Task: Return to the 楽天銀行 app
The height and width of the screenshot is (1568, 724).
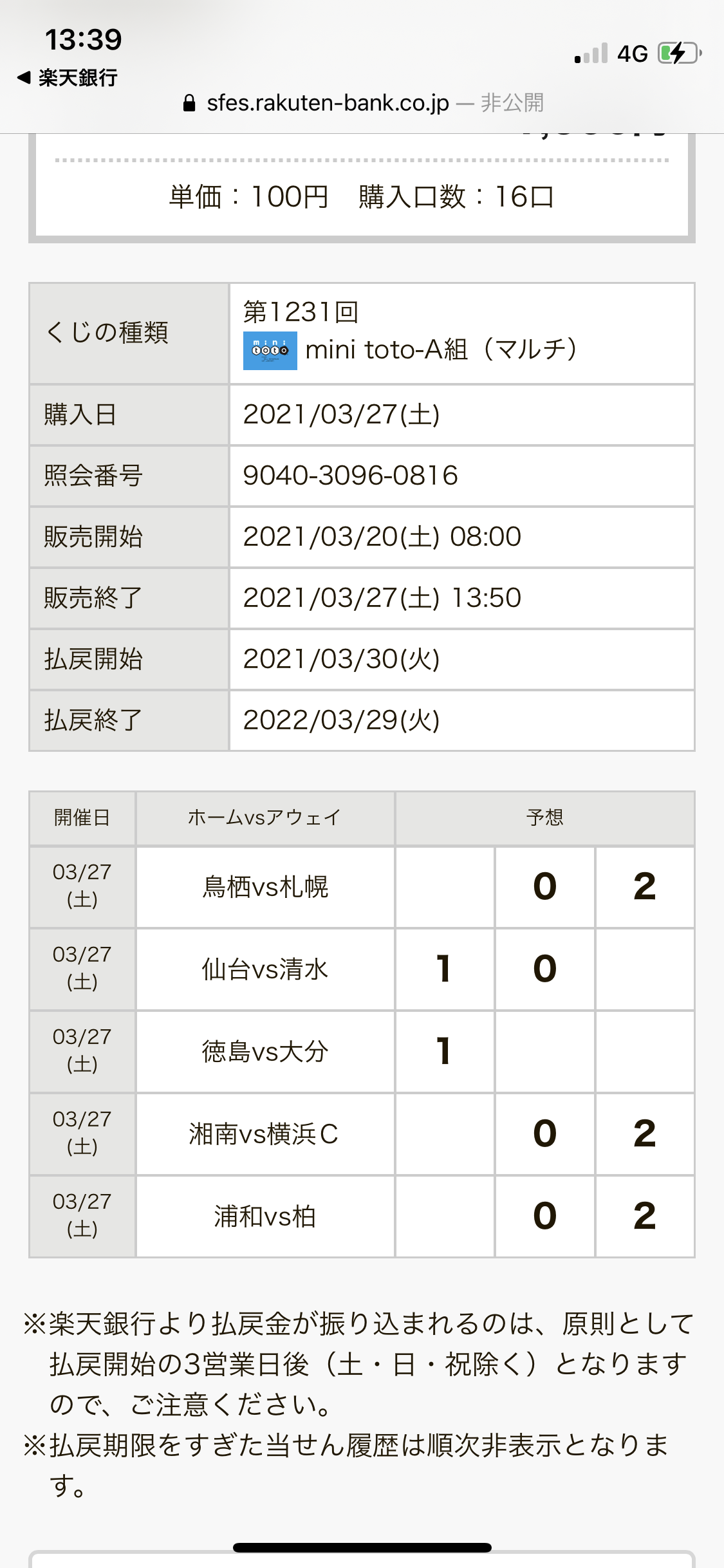Action: 67,78
